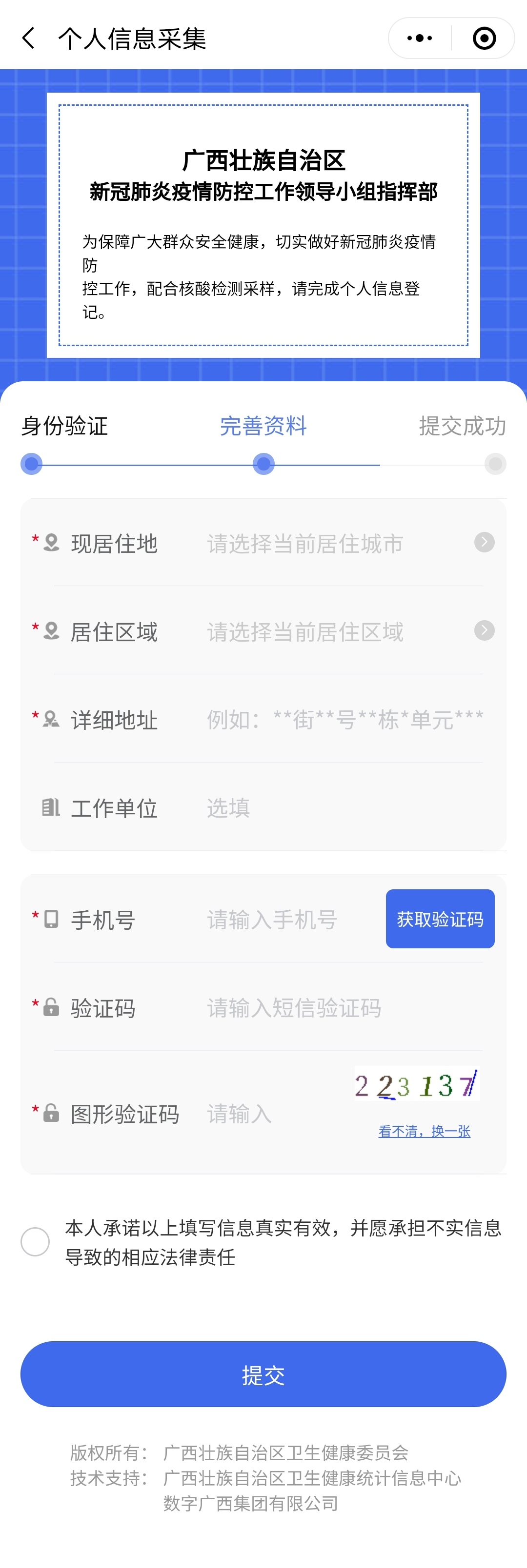Refresh captcha via 看不清，换一张
This screenshot has width=527, height=1568.
pos(424,1132)
